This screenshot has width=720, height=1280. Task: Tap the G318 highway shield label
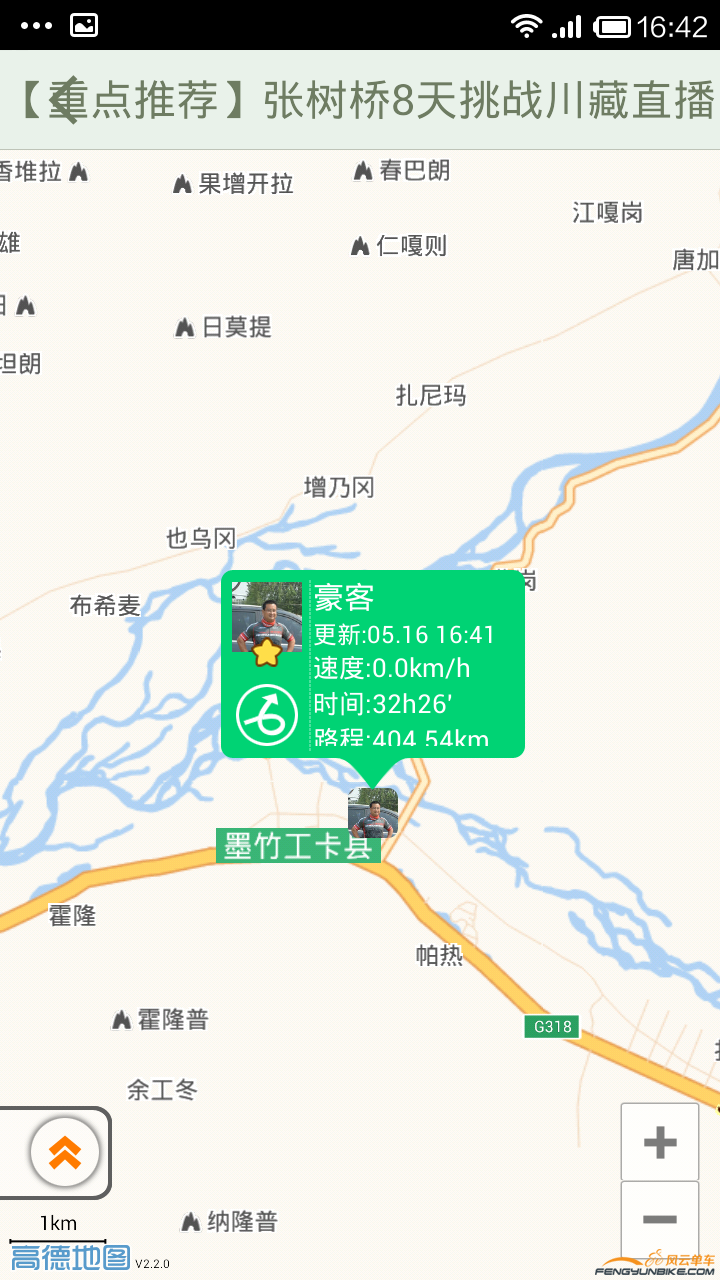pos(551,1026)
